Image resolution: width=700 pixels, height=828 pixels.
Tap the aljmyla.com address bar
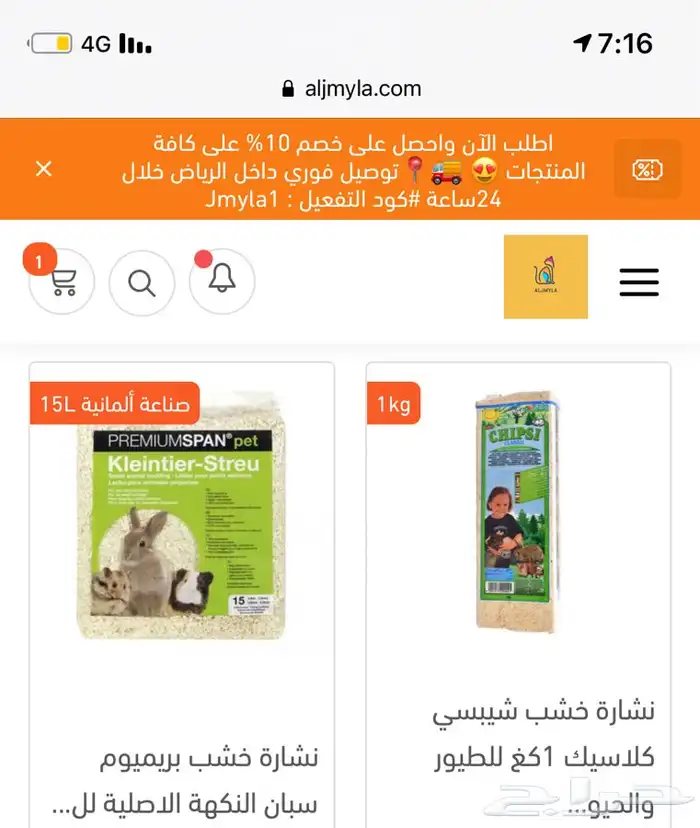coord(351,89)
